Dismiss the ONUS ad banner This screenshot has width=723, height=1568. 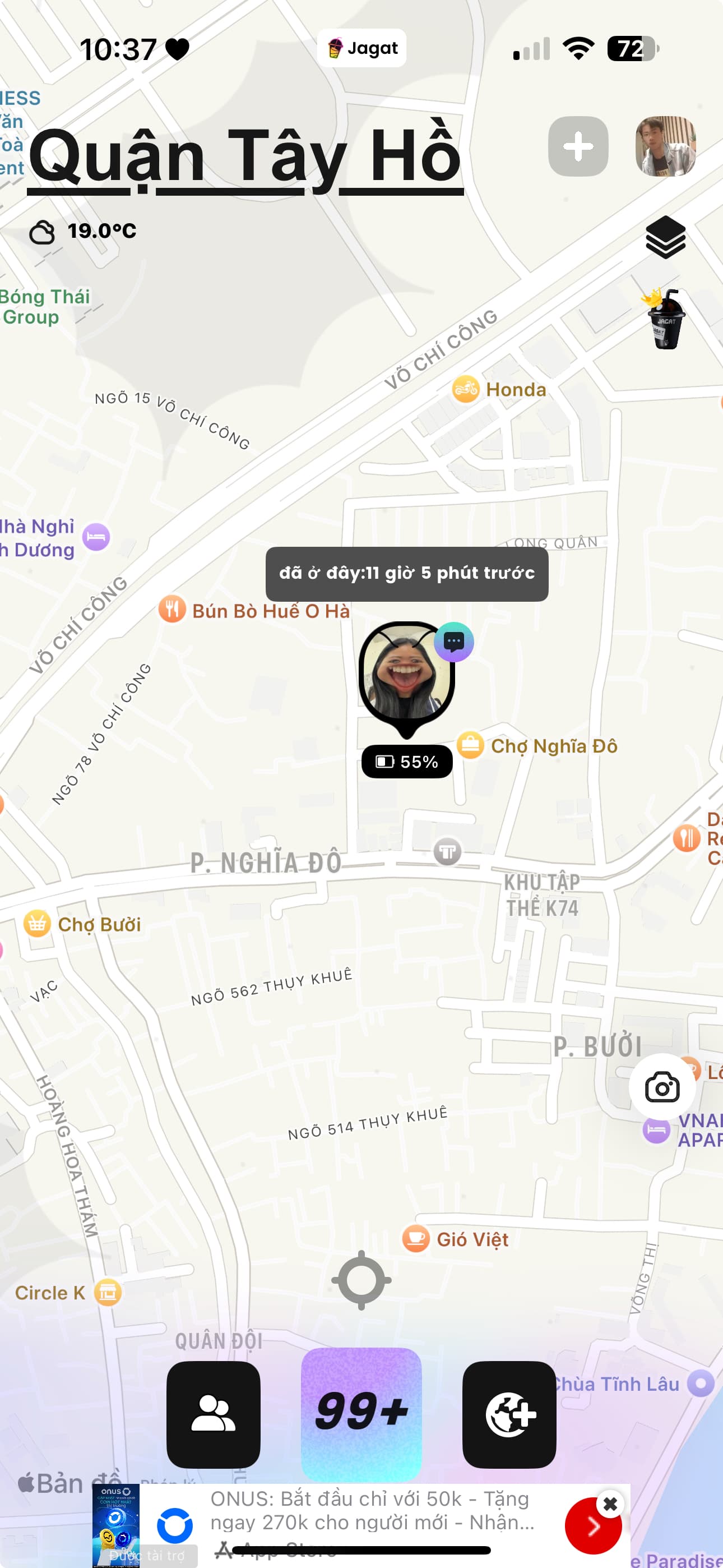coord(610,1504)
